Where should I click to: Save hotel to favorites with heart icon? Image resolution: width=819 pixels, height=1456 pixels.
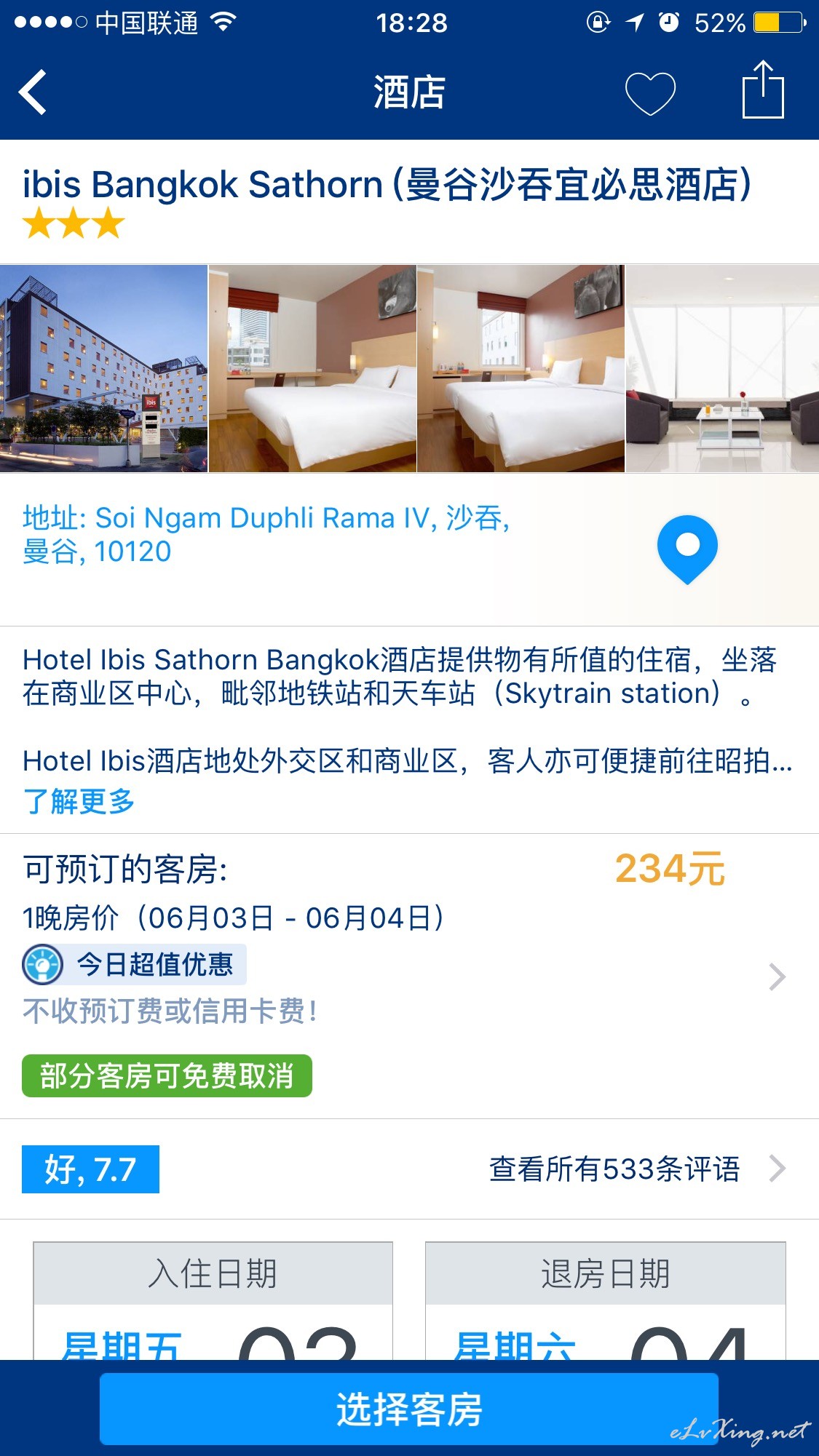pos(650,93)
